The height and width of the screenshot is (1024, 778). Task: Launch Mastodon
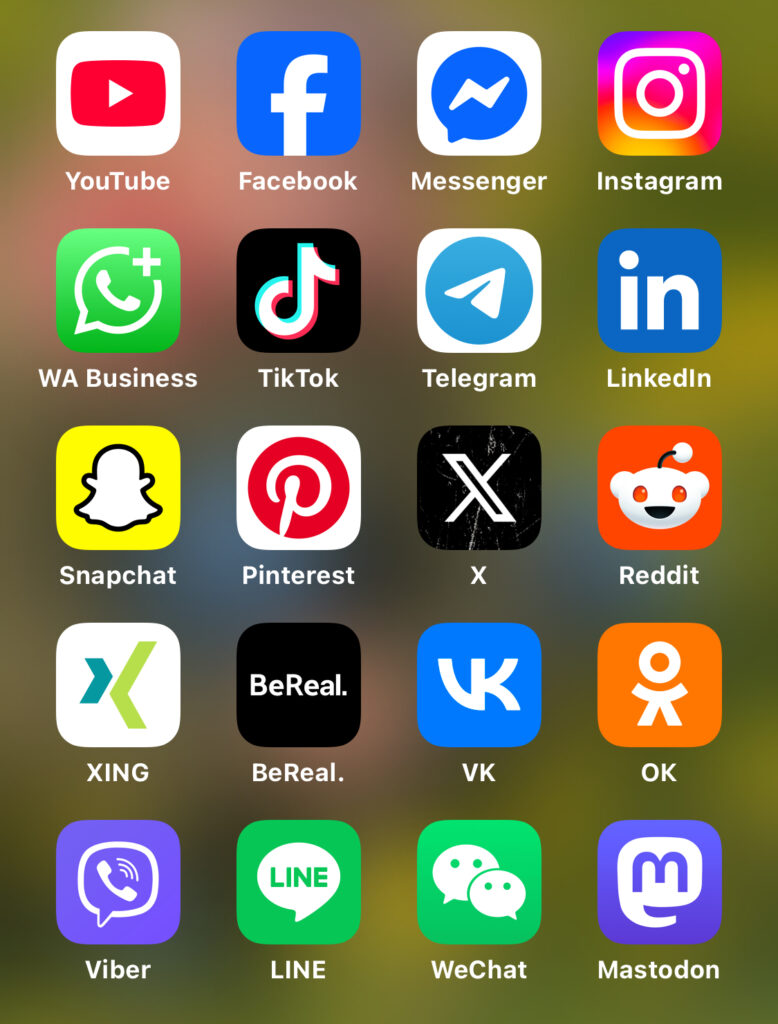click(659, 882)
